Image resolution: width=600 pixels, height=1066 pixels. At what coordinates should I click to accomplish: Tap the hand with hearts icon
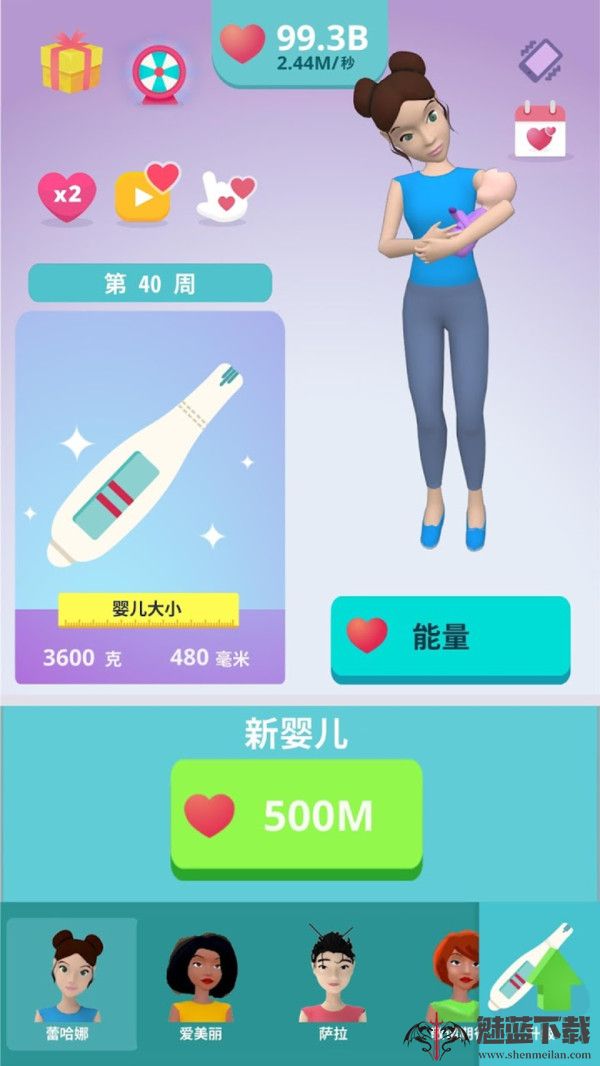226,195
